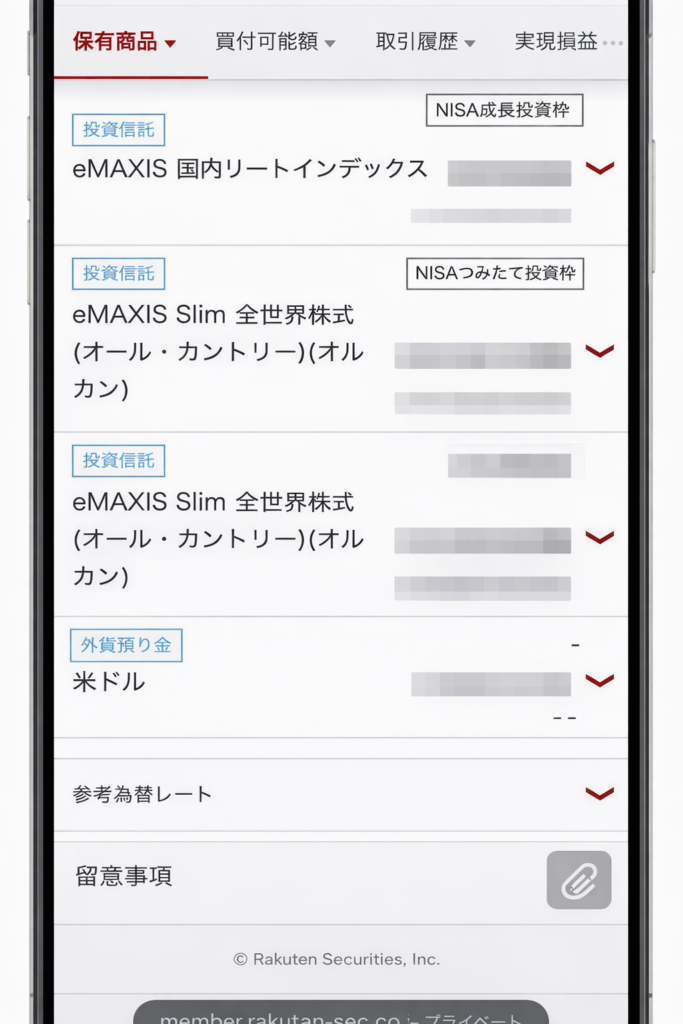Expand the NISAつみたて投資枠 eMAXIS Slim row
This screenshot has width=683, height=1024.
pos(599,351)
